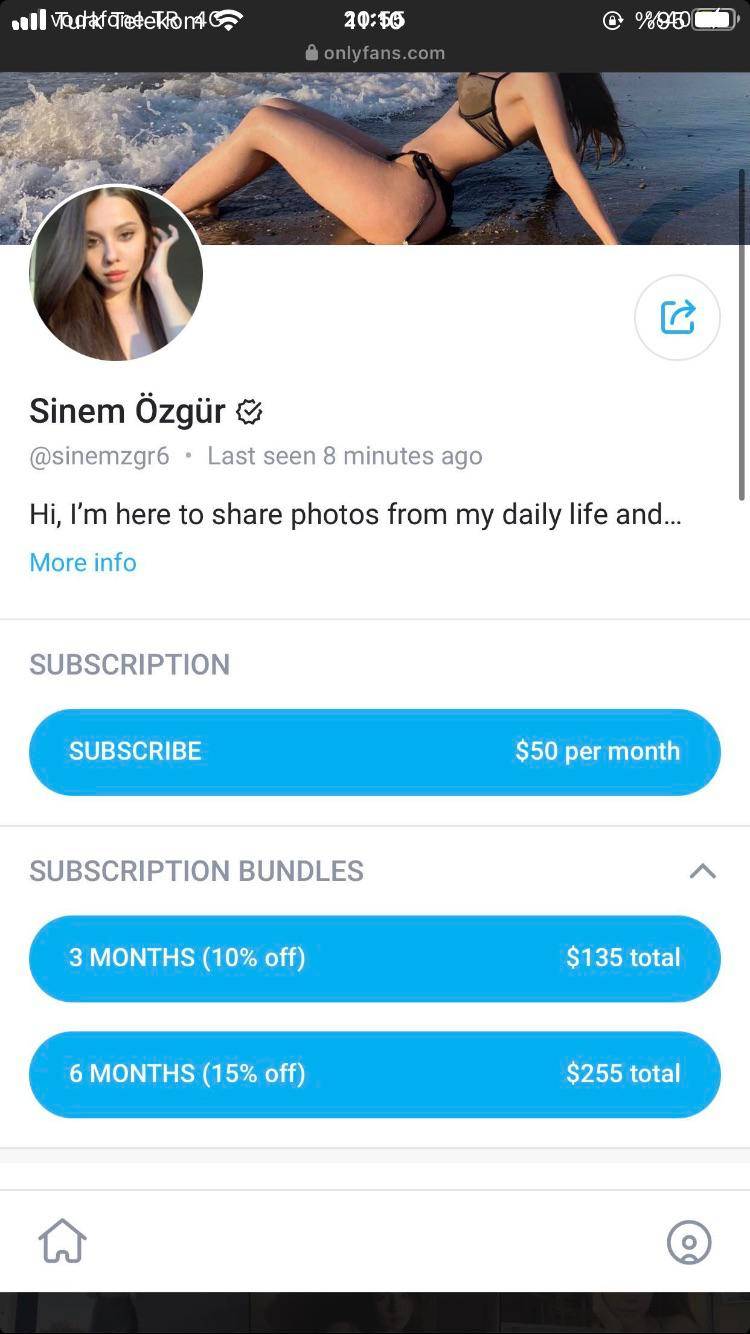Collapse the subscription bundles section

(x=702, y=871)
